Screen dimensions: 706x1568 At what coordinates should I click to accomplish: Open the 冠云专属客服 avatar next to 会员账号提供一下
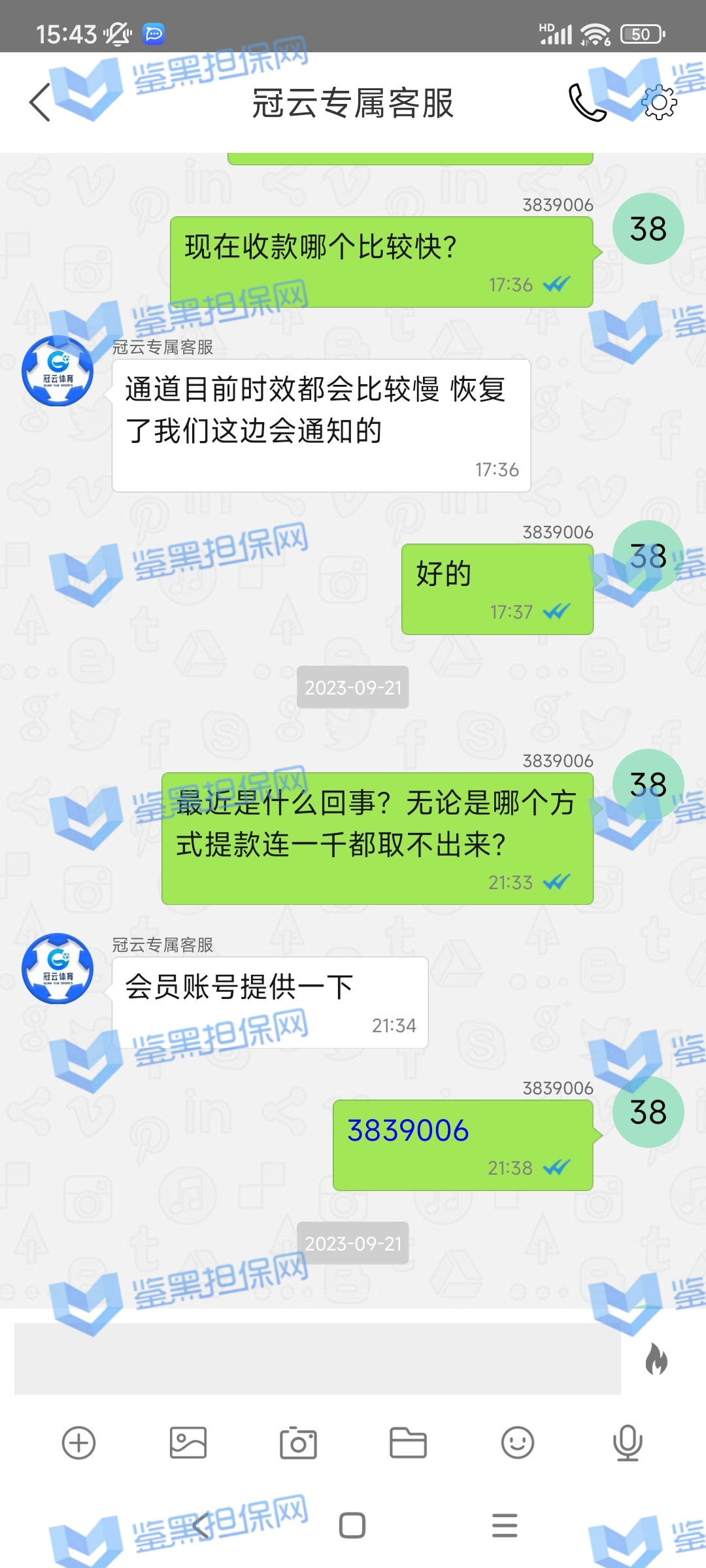pyautogui.click(x=58, y=968)
